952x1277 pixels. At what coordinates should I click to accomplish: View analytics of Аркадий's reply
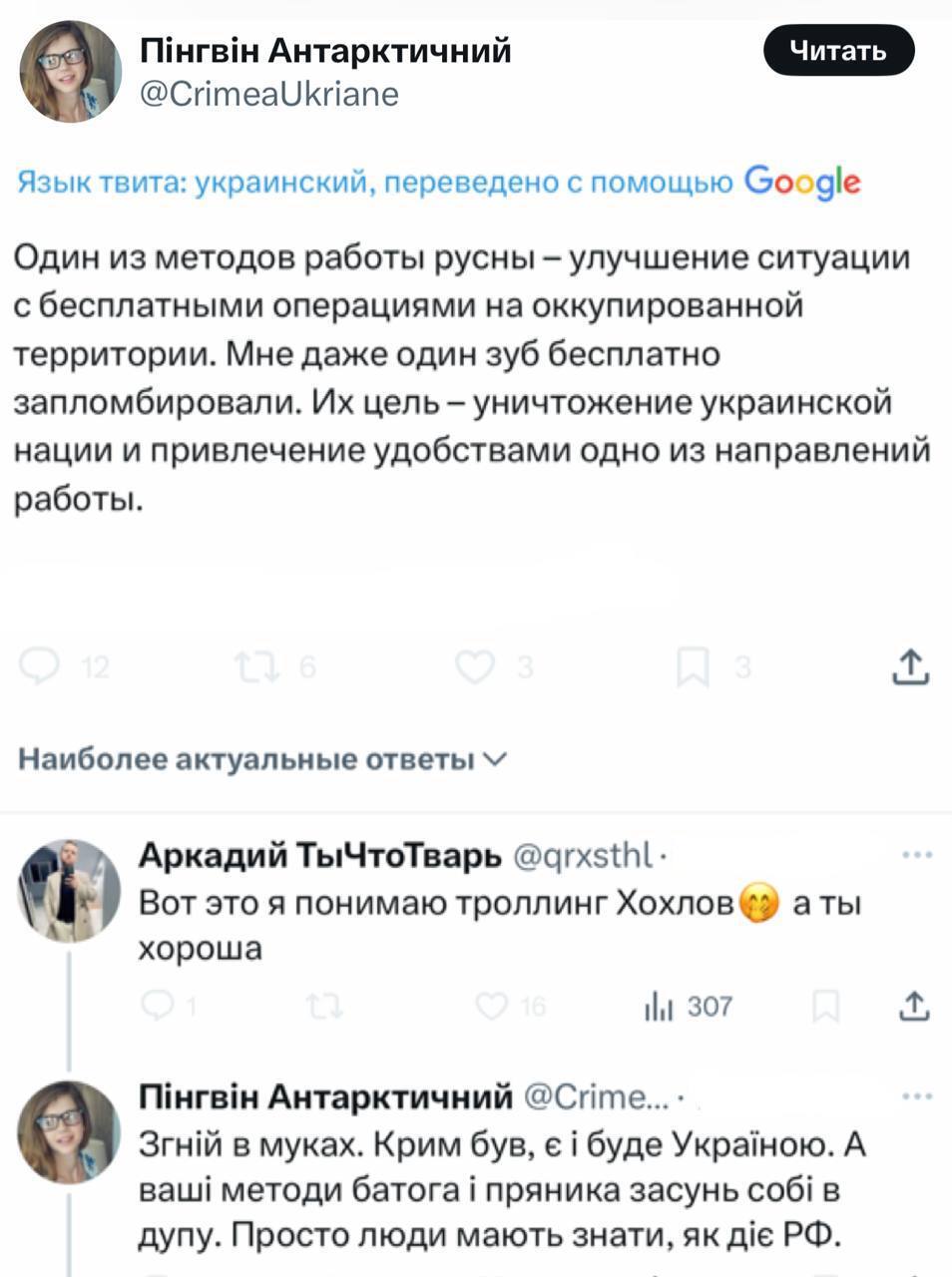click(x=688, y=1007)
